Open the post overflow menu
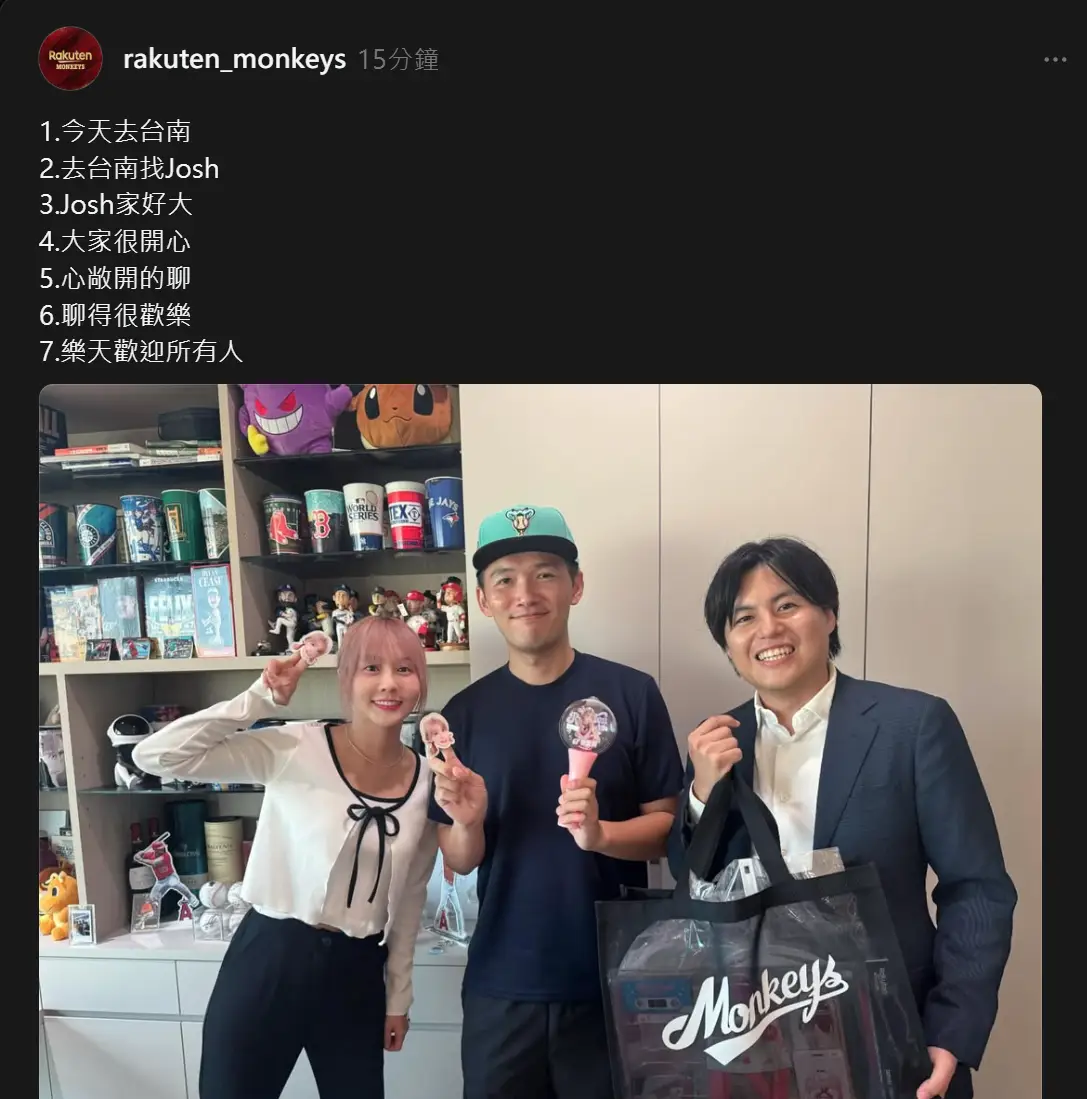The height and width of the screenshot is (1099, 1087). click(1054, 60)
